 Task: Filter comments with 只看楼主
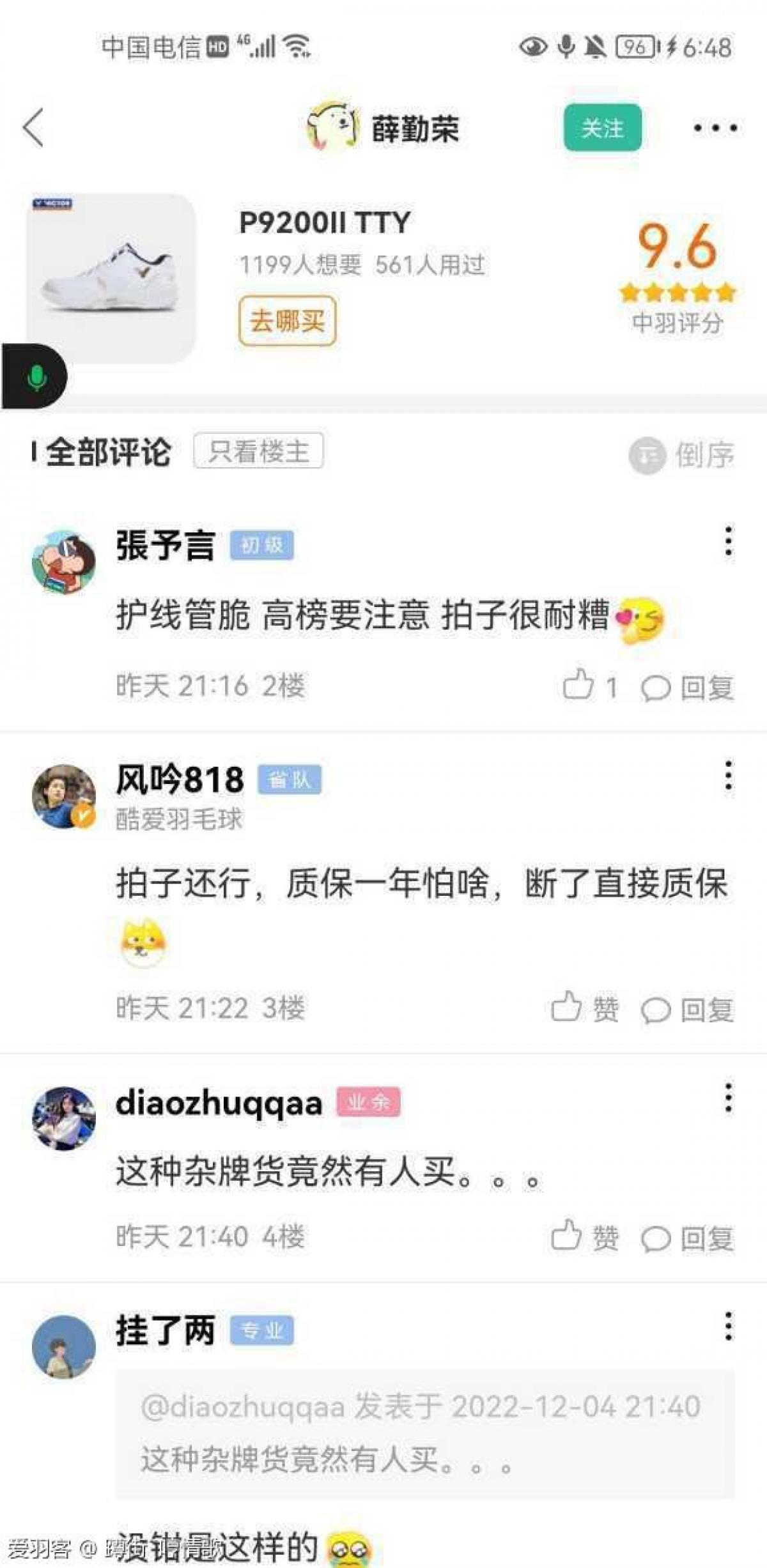coord(258,451)
